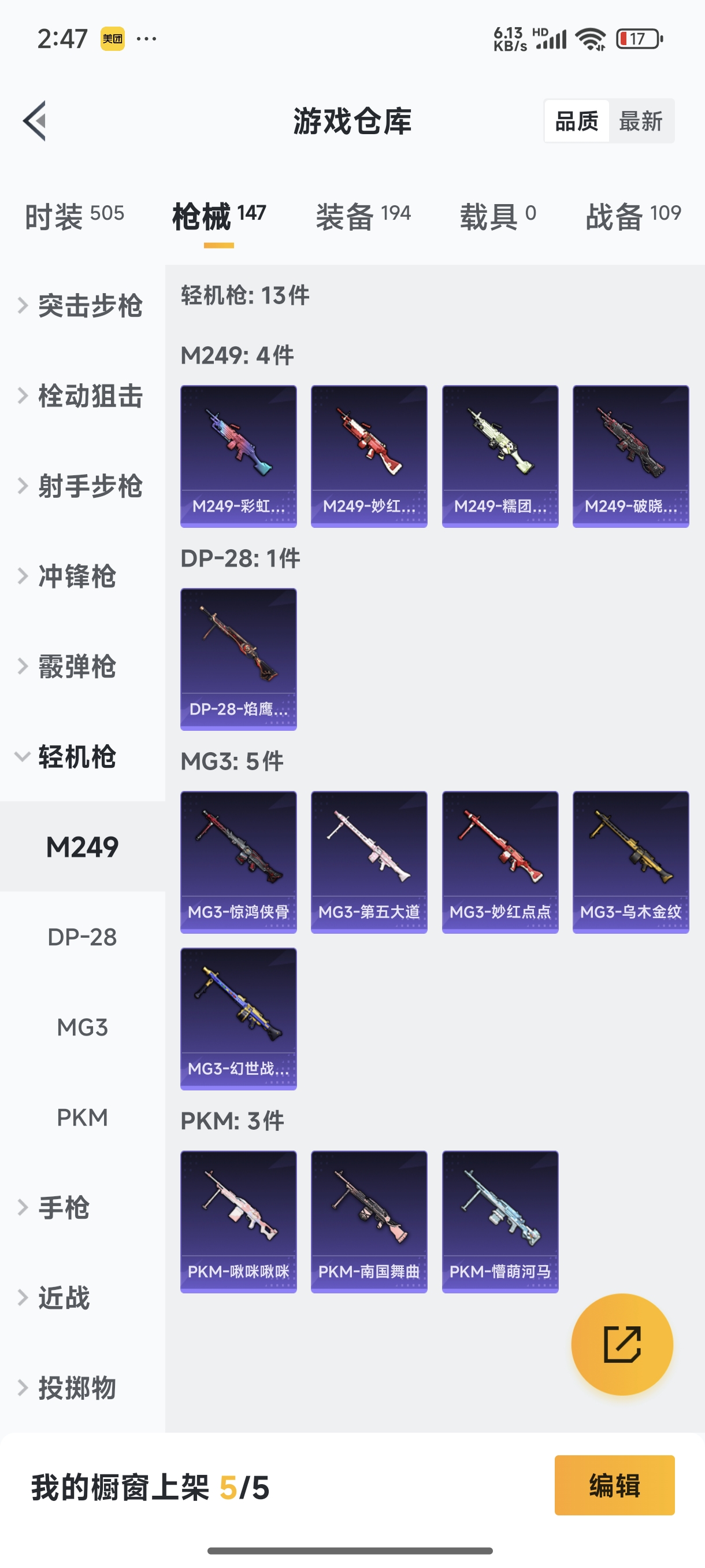This screenshot has height=1568, width=705.
Task: Select PKM in the sidebar
Action: [82, 1117]
